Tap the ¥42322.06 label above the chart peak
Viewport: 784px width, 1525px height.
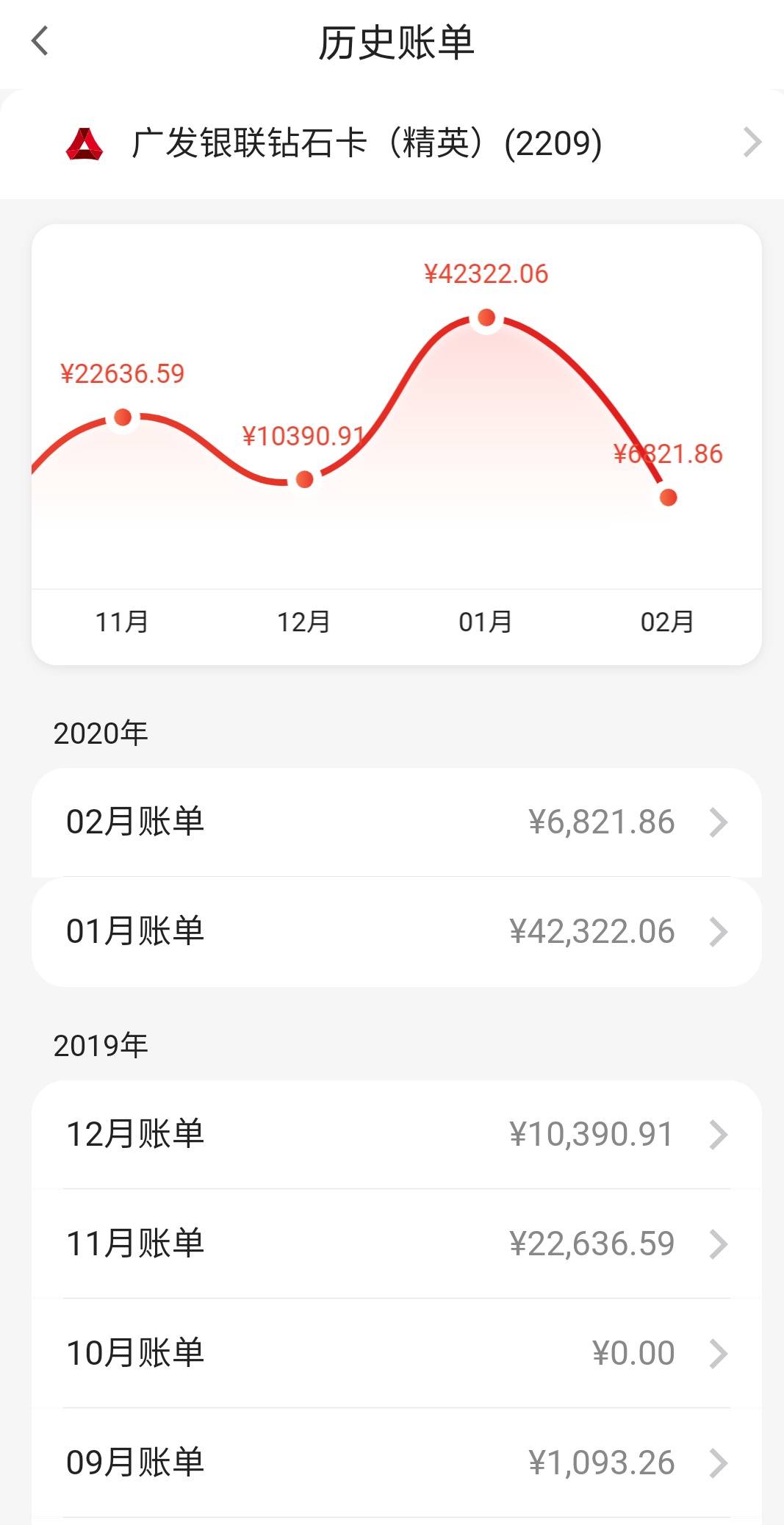coord(485,273)
